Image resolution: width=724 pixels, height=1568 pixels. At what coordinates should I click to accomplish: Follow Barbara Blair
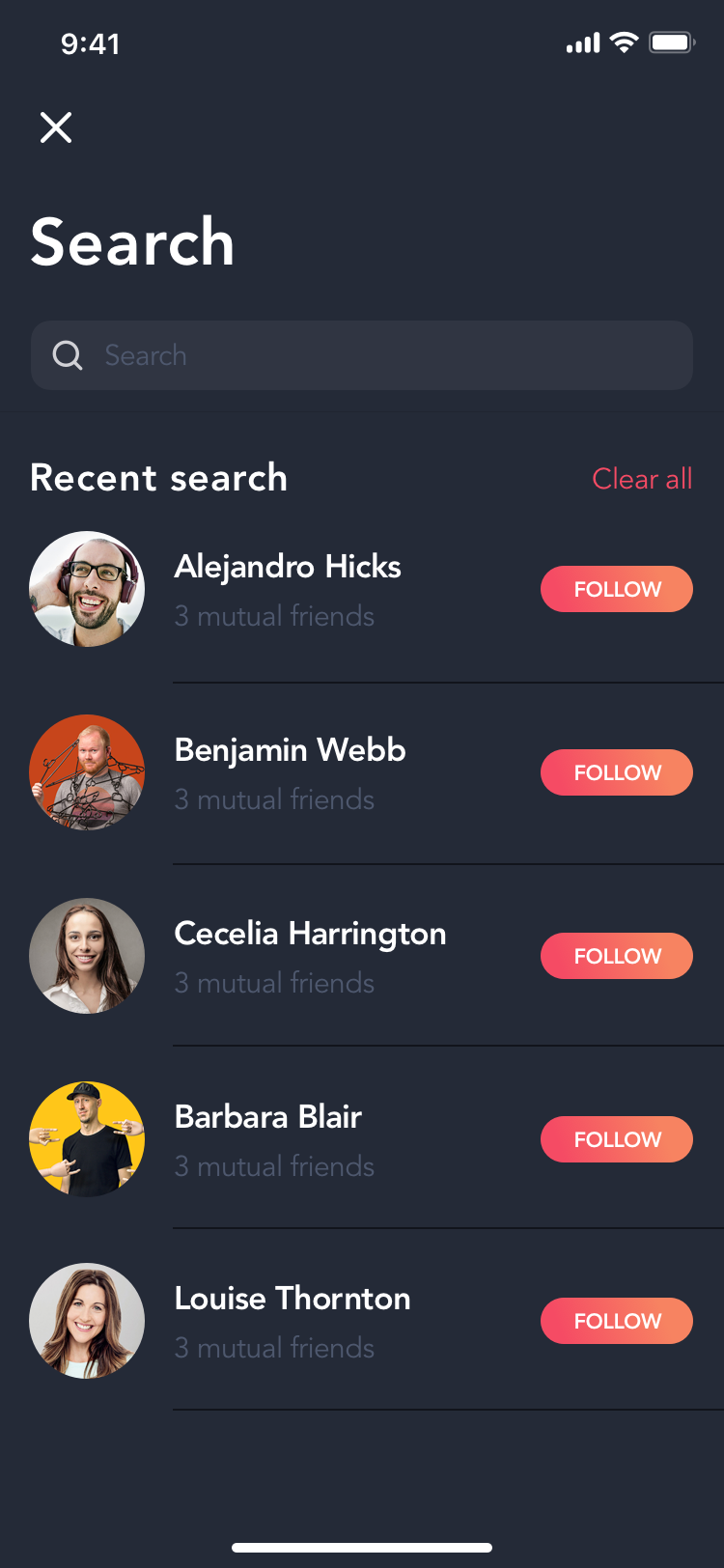617,1139
